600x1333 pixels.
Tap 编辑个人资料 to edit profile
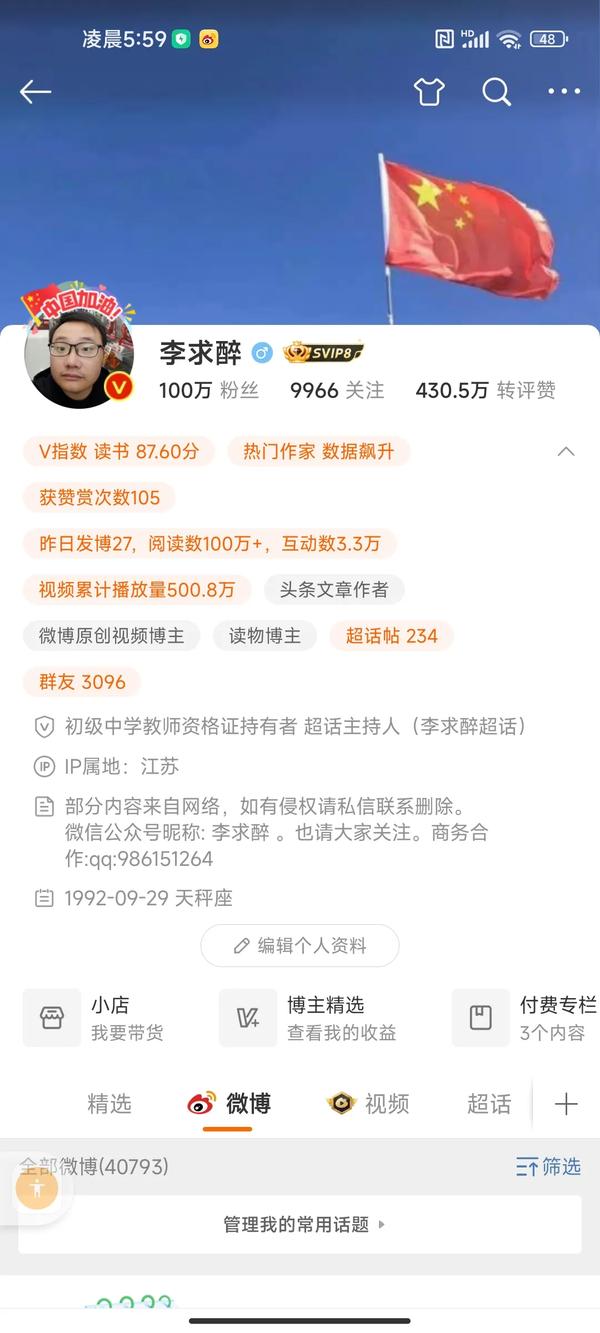tap(300, 945)
